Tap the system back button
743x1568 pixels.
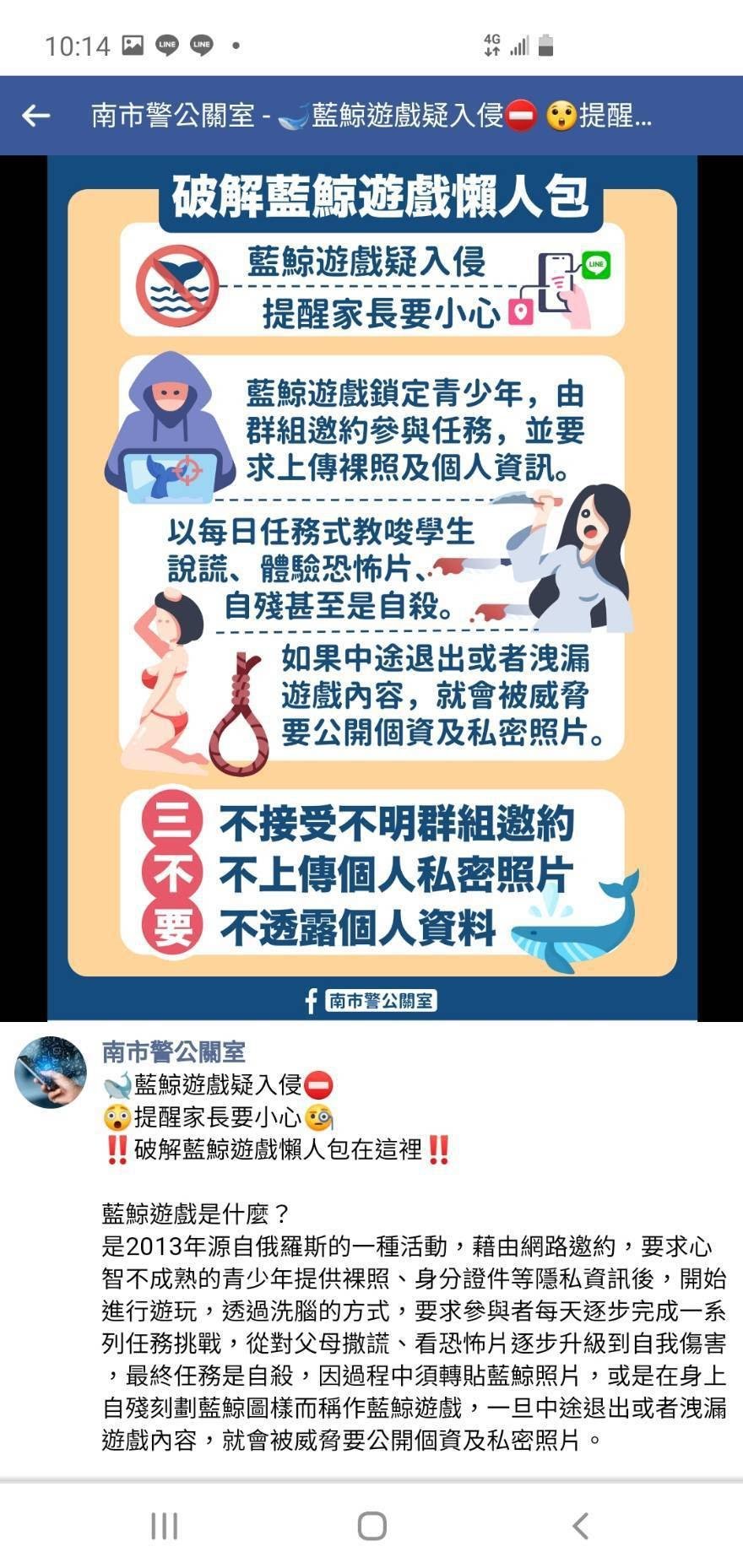click(x=580, y=1526)
